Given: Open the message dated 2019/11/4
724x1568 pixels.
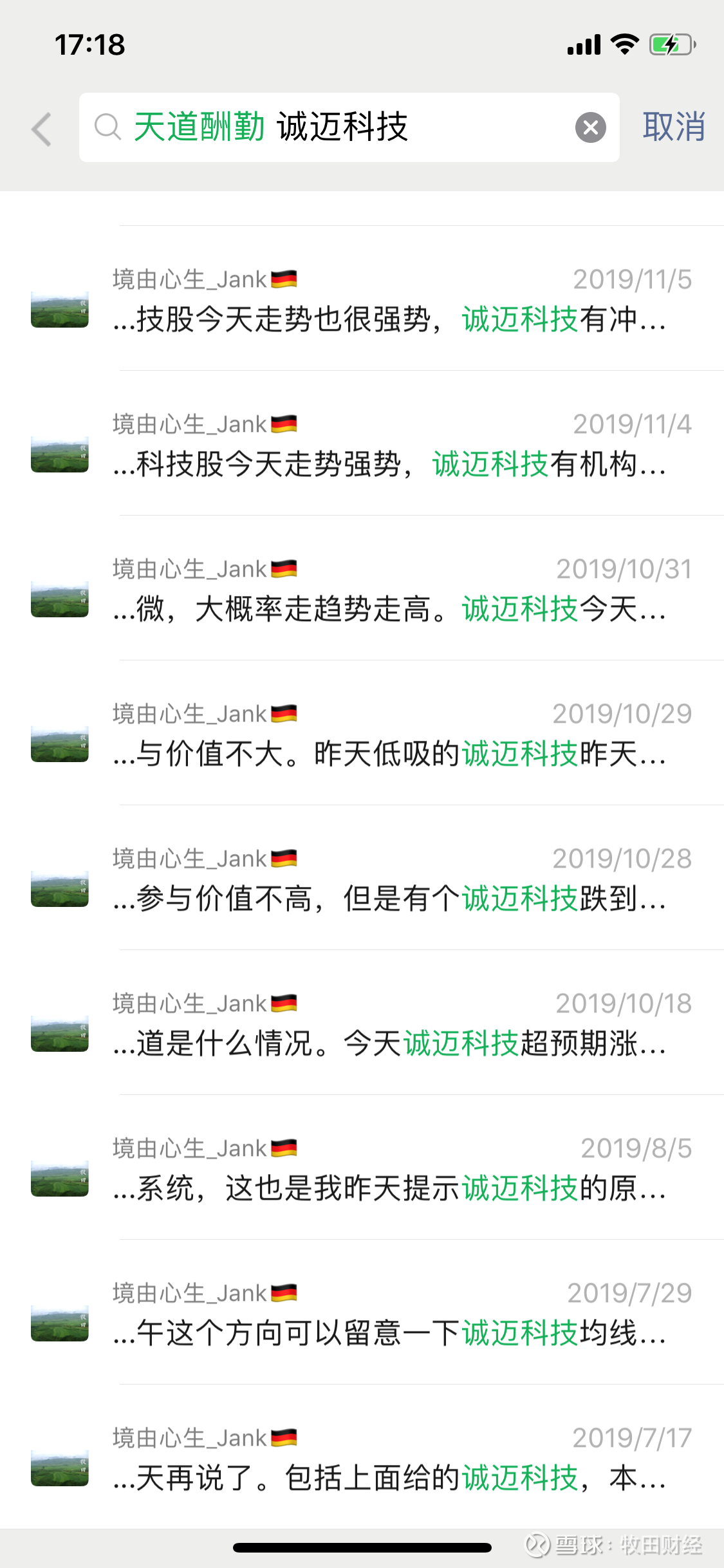Looking at the screenshot, I should (x=362, y=443).
